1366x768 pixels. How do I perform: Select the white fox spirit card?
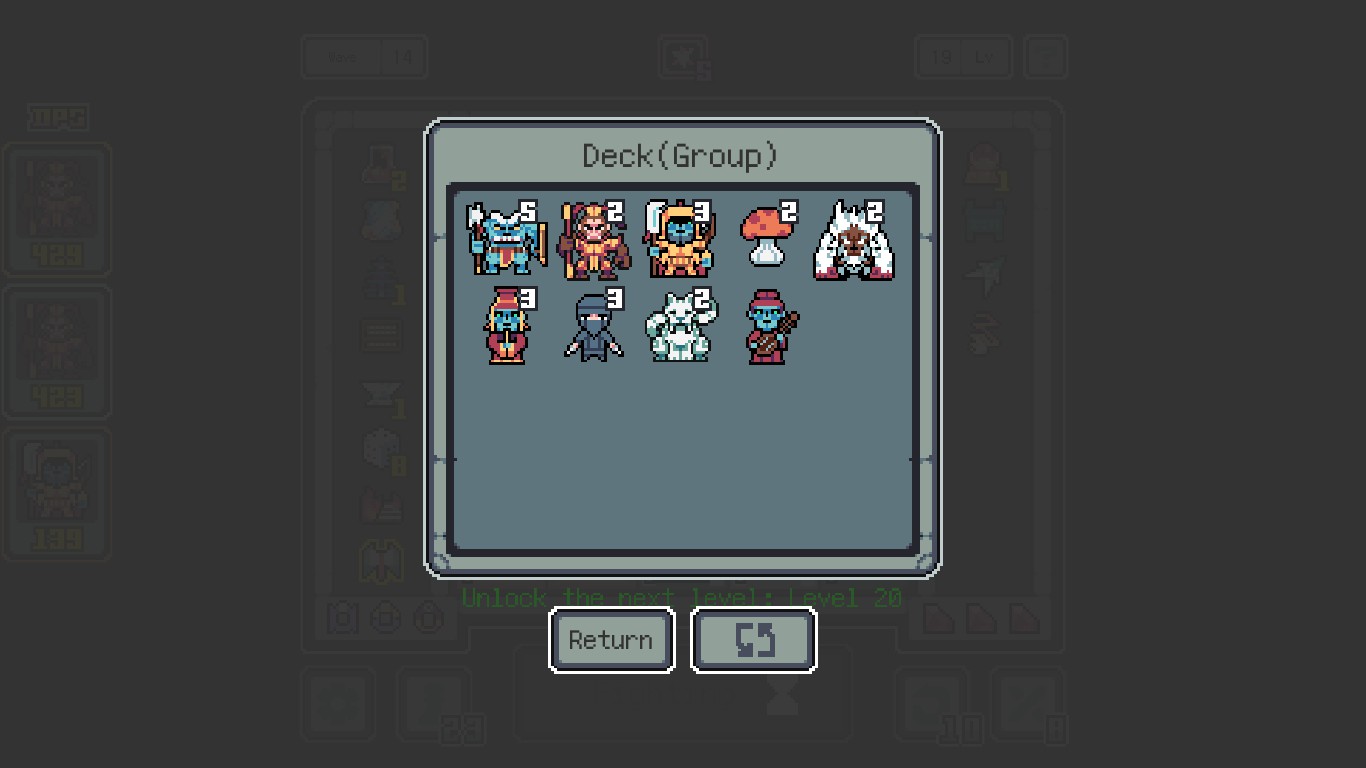tap(680, 326)
